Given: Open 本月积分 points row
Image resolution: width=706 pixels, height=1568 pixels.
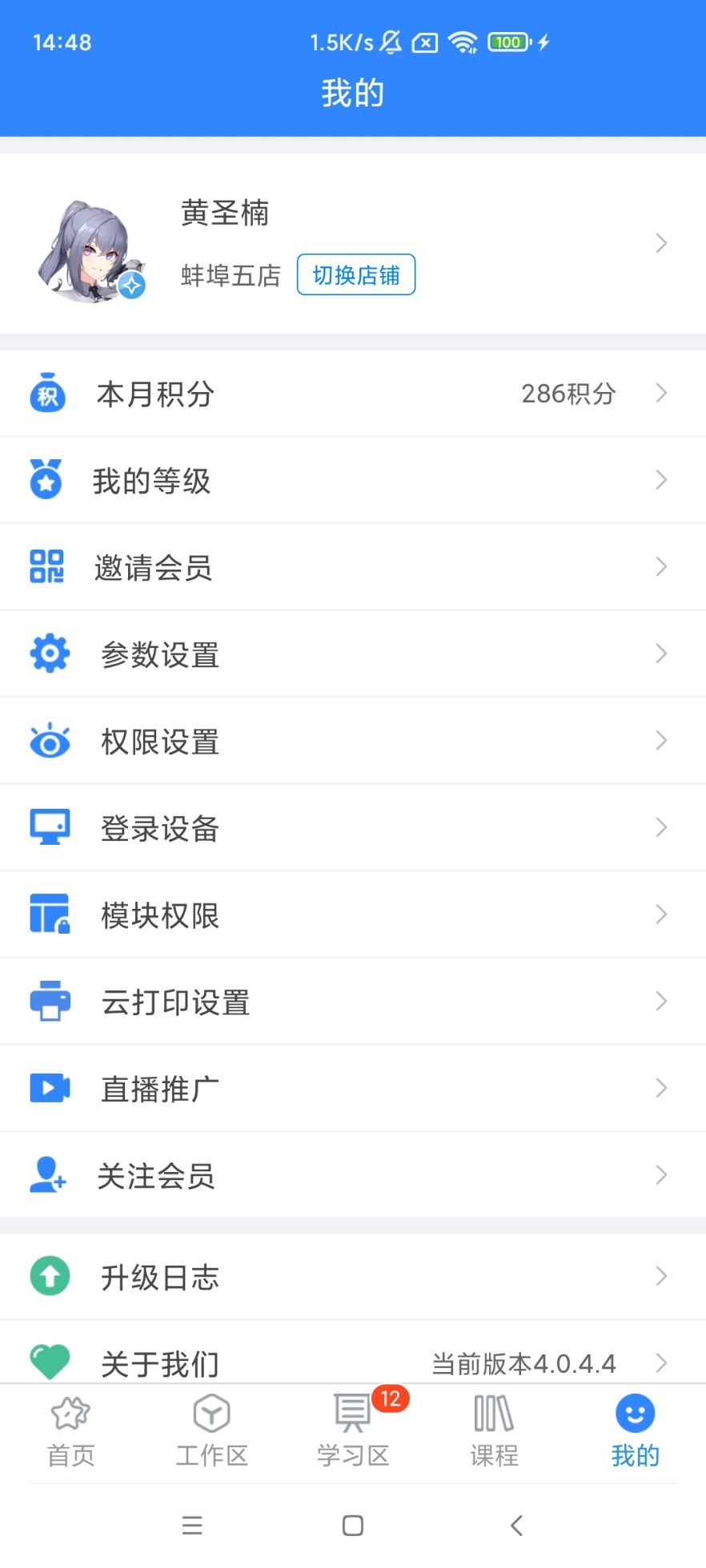Looking at the screenshot, I should point(352,394).
